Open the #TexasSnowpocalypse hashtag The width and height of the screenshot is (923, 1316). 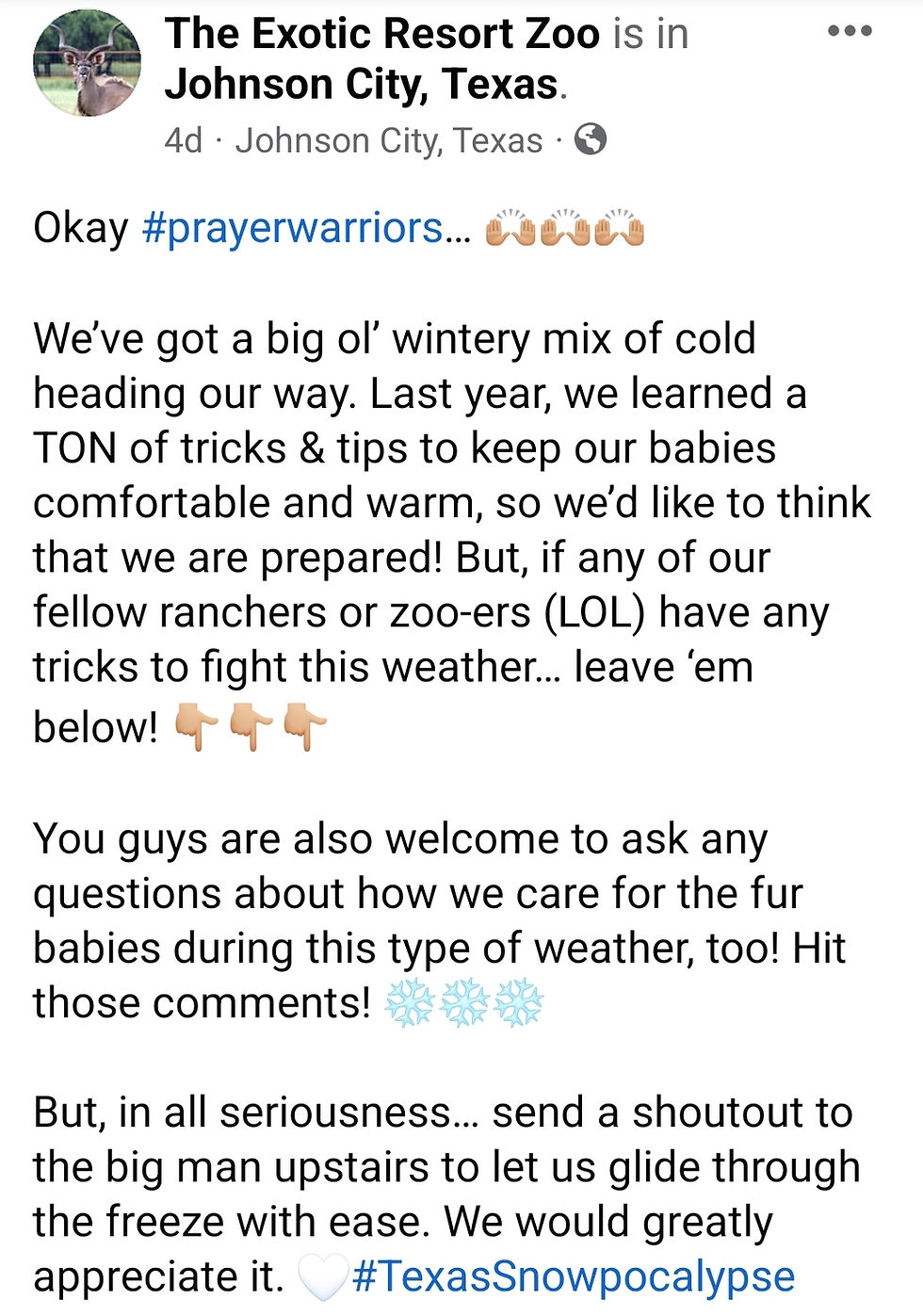point(573,1277)
